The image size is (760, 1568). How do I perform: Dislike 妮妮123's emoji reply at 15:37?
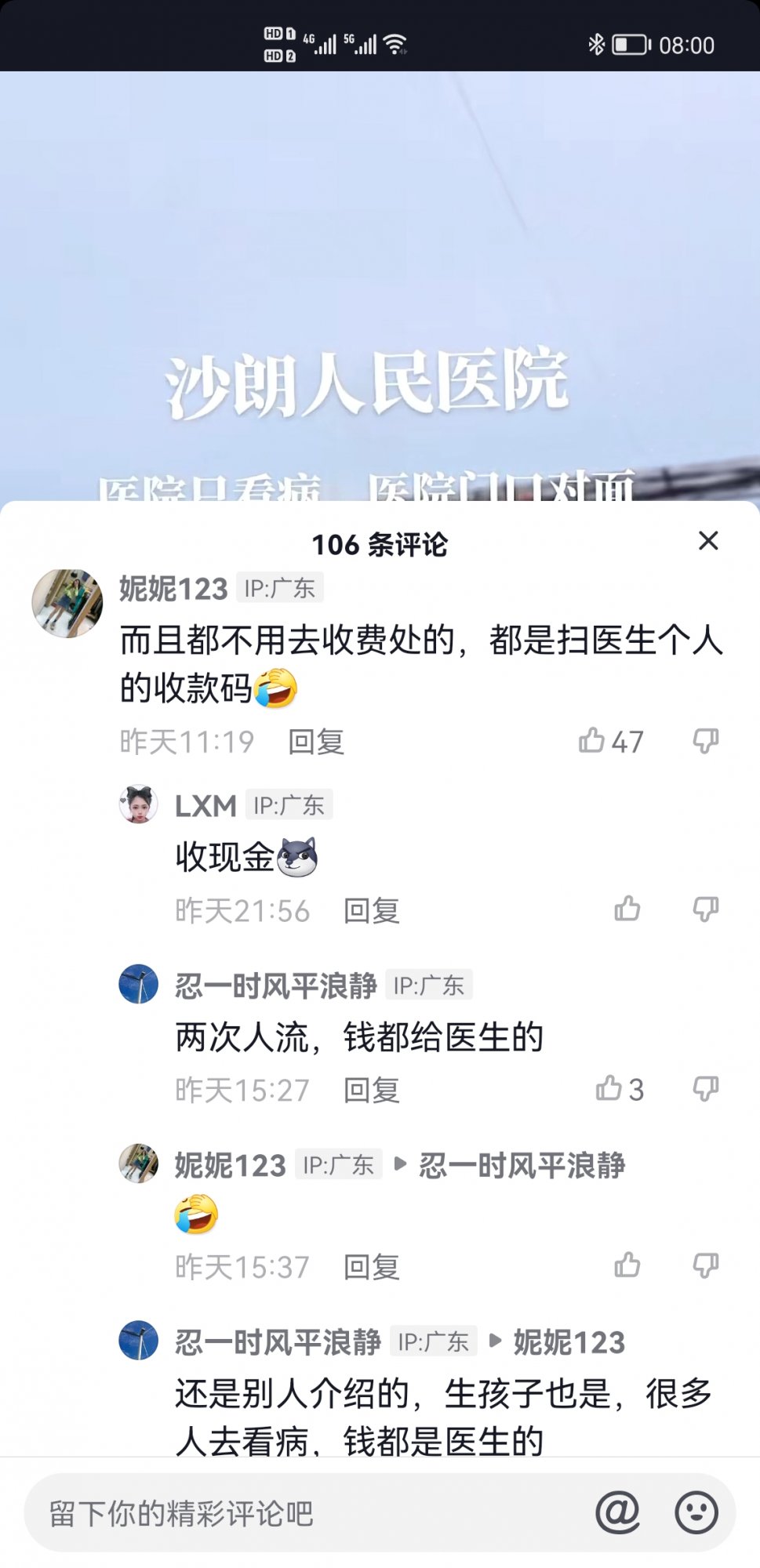[x=706, y=1265]
